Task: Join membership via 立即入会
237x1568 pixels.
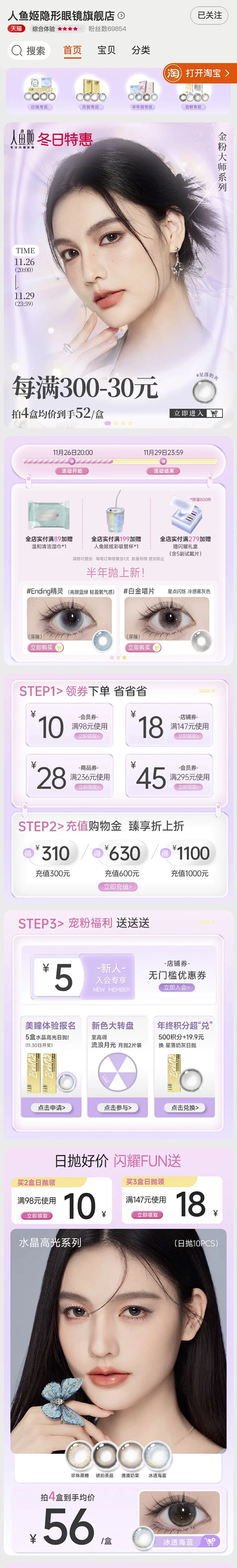Action: point(177,987)
